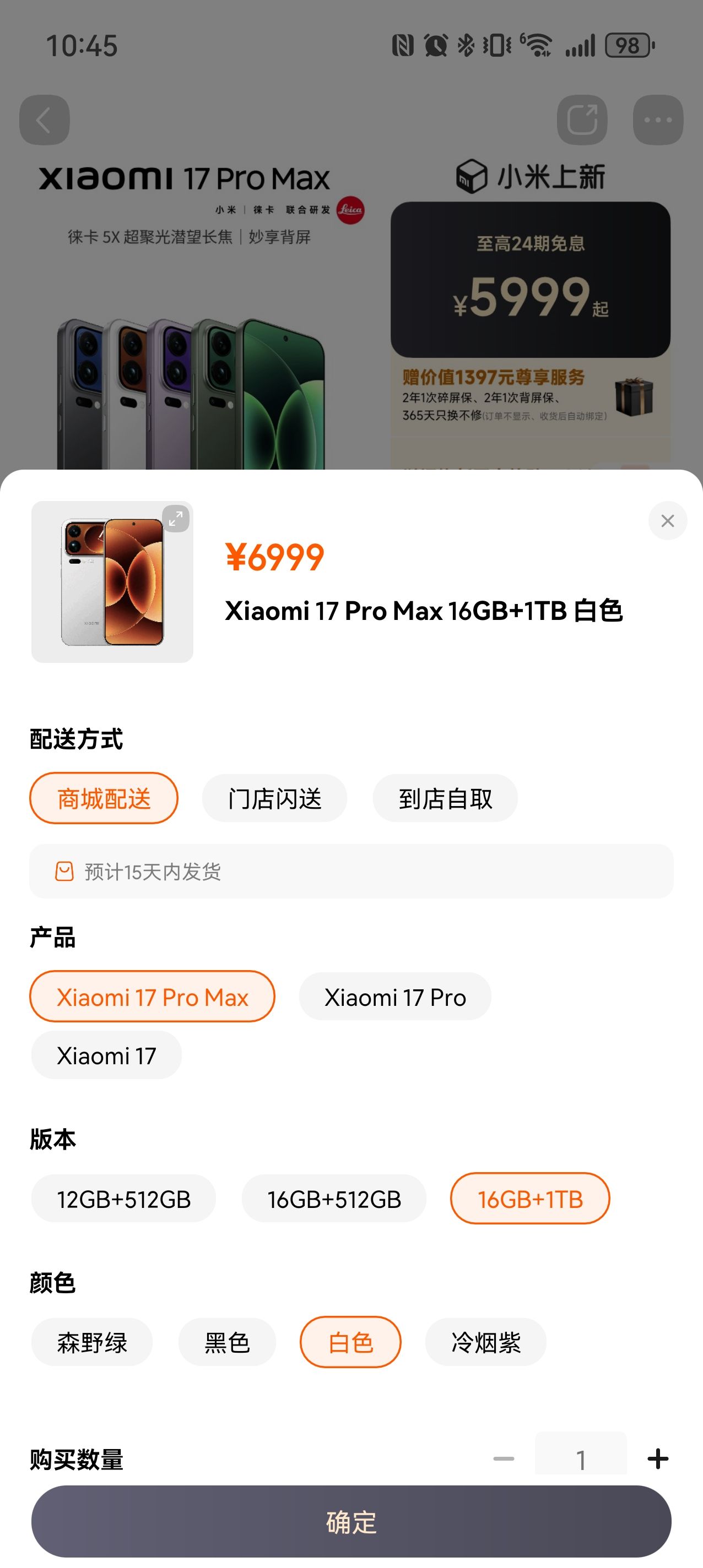Choose the 12GB+512GB version
The width and height of the screenshot is (703, 1568).
click(123, 1199)
